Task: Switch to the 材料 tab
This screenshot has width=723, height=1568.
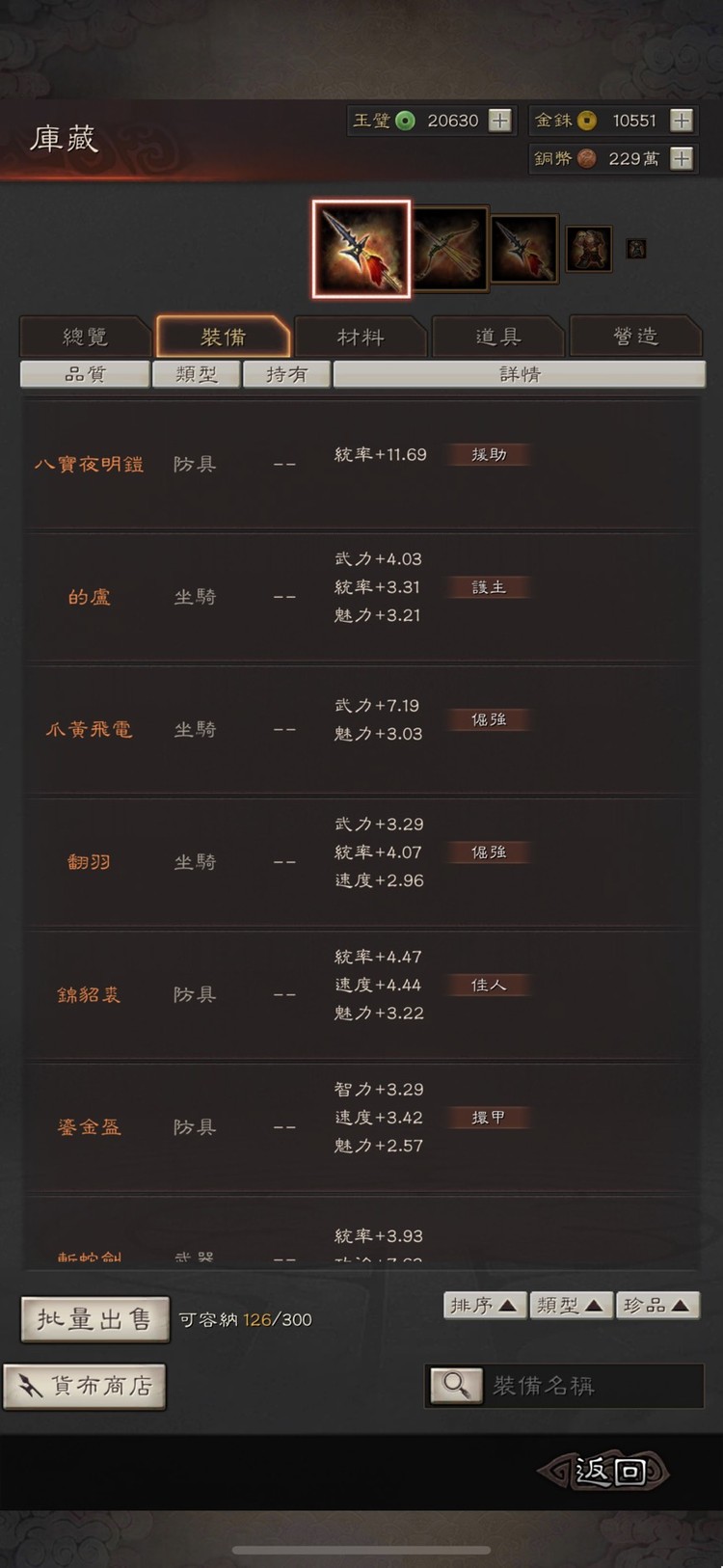Action: point(361,336)
